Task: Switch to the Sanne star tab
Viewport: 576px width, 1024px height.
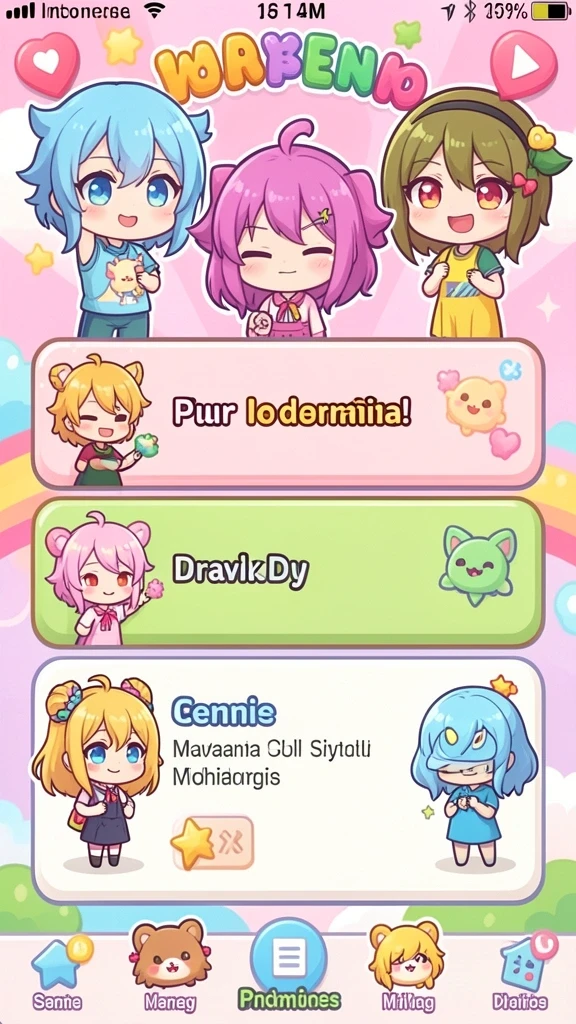Action: point(59,973)
